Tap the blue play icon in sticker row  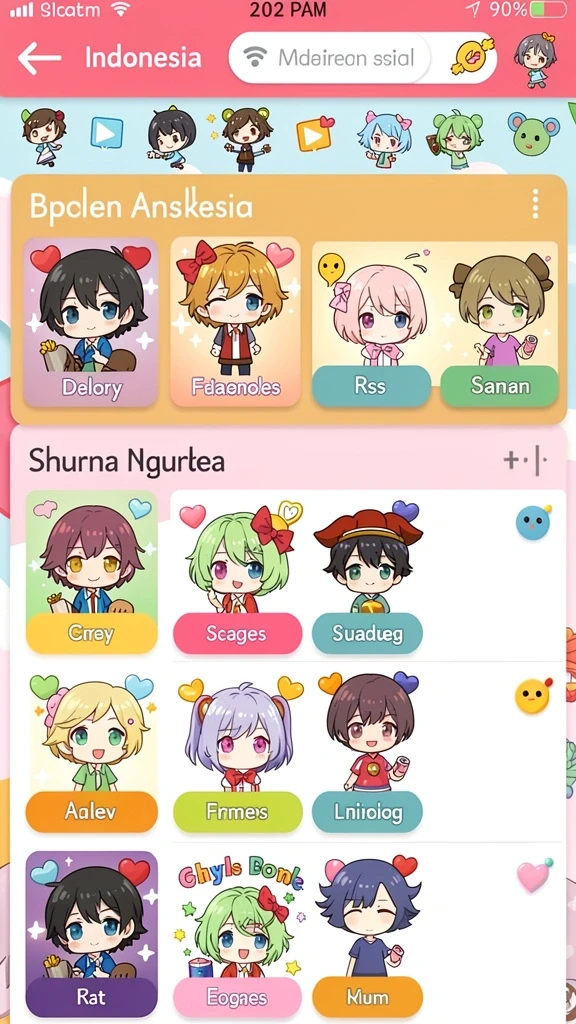point(106,134)
